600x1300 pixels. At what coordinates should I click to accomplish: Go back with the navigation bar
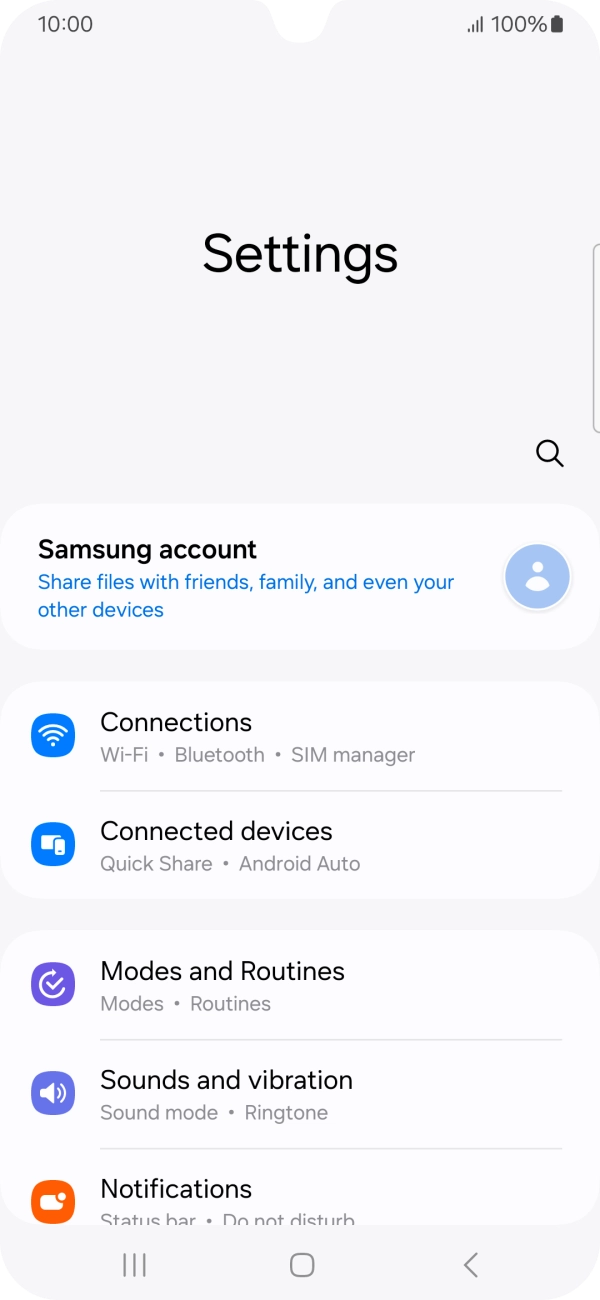pyautogui.click(x=470, y=1265)
